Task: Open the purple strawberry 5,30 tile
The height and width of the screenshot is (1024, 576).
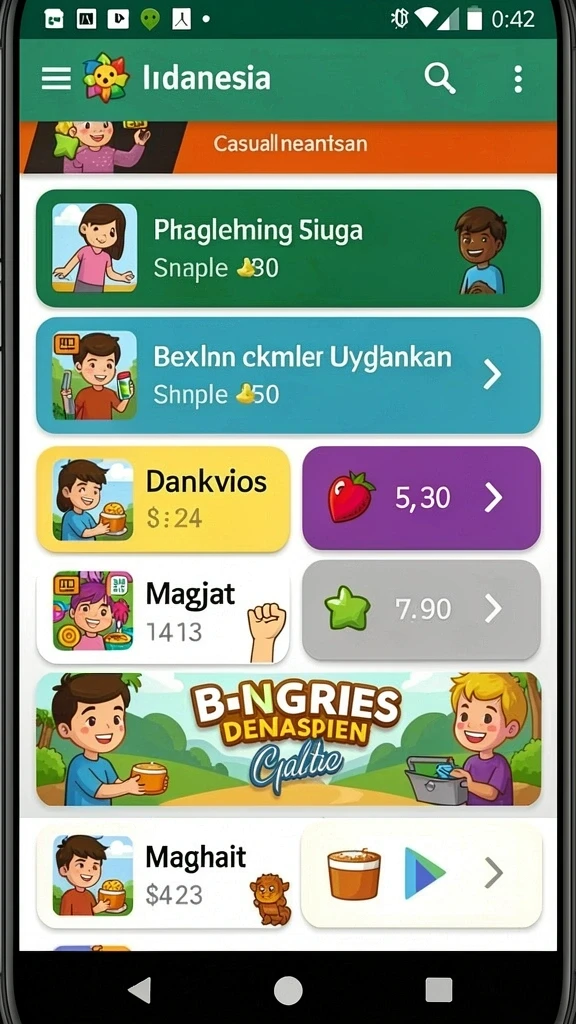Action: pos(421,498)
